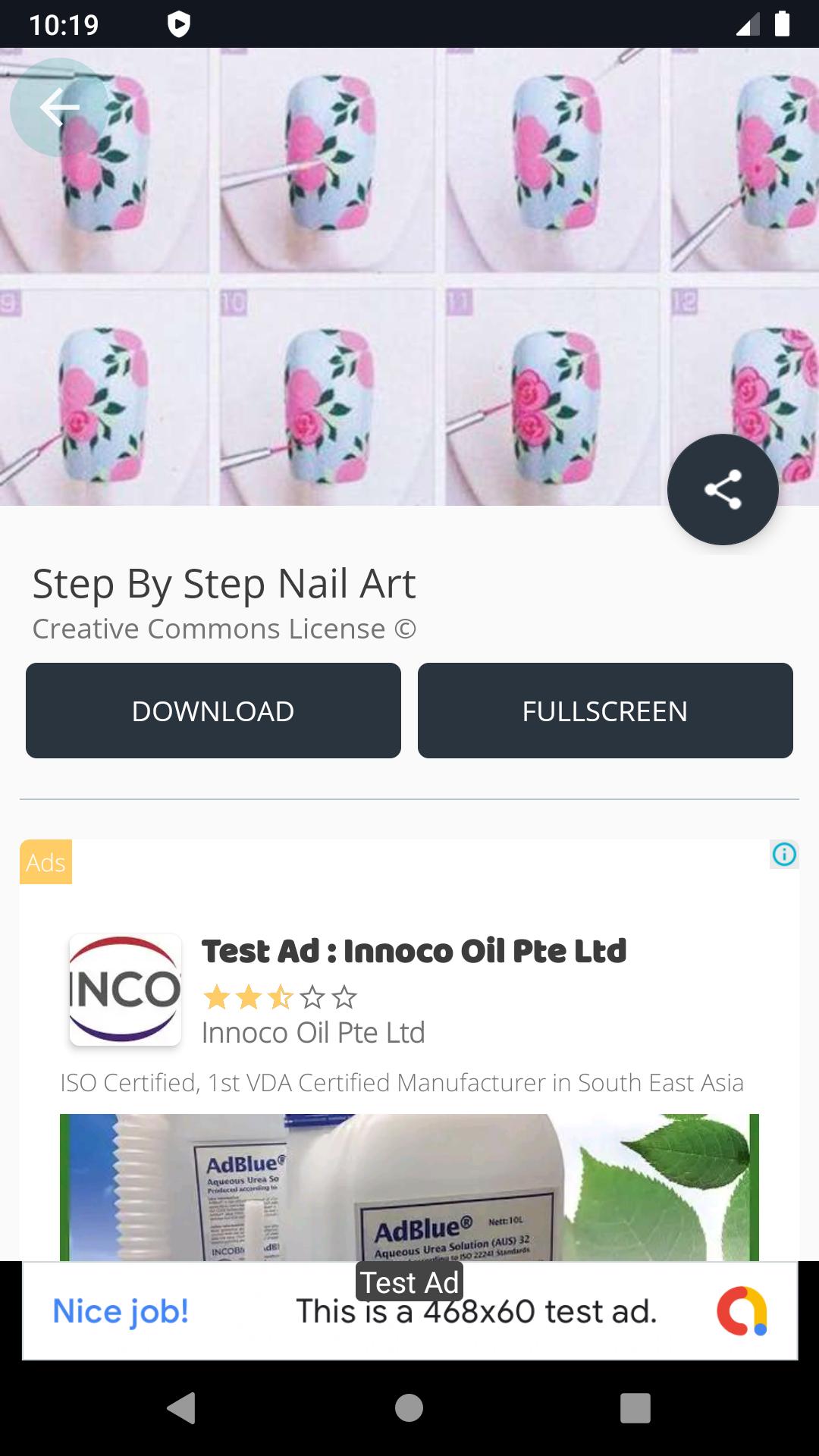The image size is (819, 1456).
Task: Share this nail art image
Action: [723, 489]
